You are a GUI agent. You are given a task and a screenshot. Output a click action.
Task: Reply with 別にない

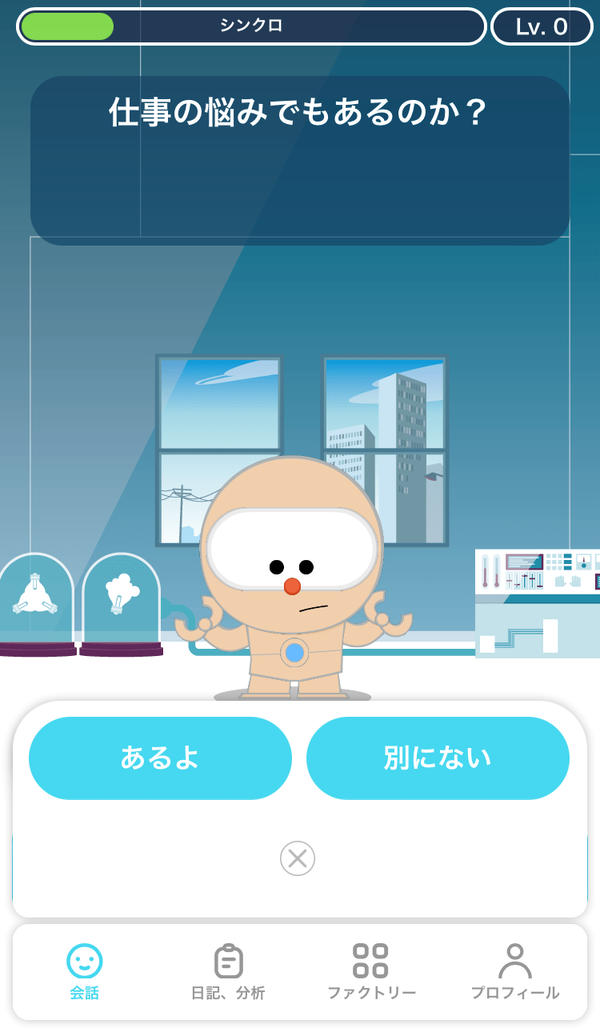click(437, 758)
